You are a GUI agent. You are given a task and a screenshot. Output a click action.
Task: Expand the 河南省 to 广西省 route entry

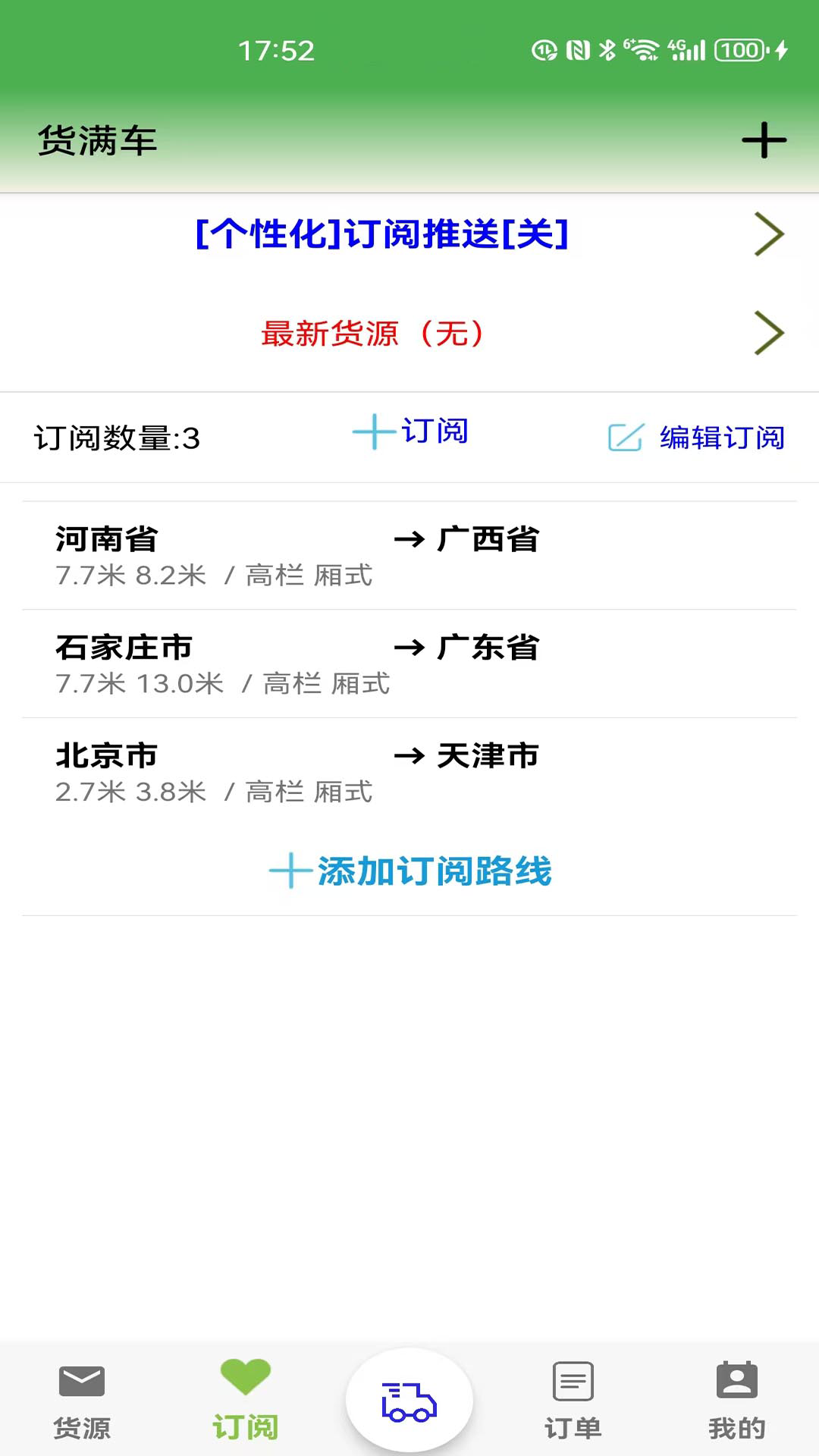[x=409, y=555]
